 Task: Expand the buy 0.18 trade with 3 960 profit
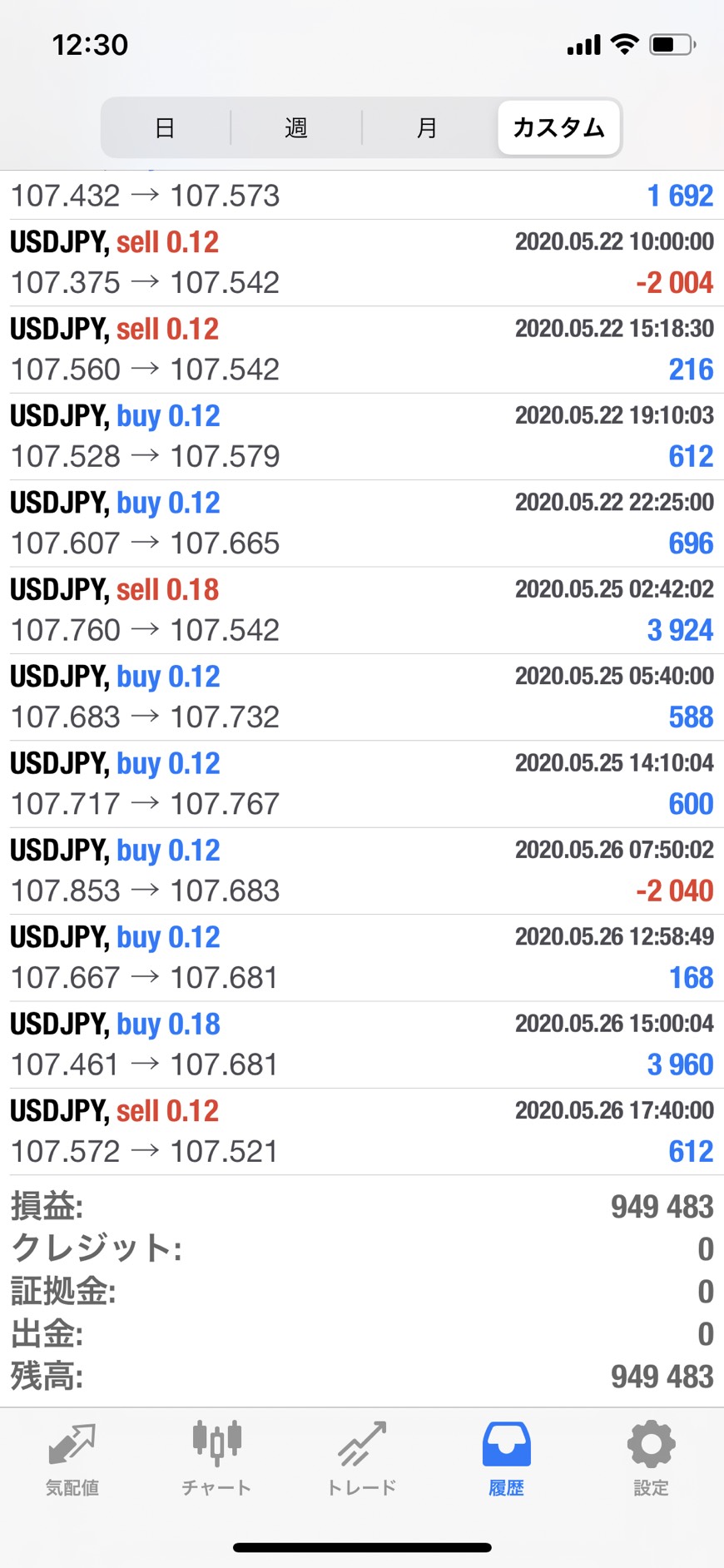[x=362, y=1045]
